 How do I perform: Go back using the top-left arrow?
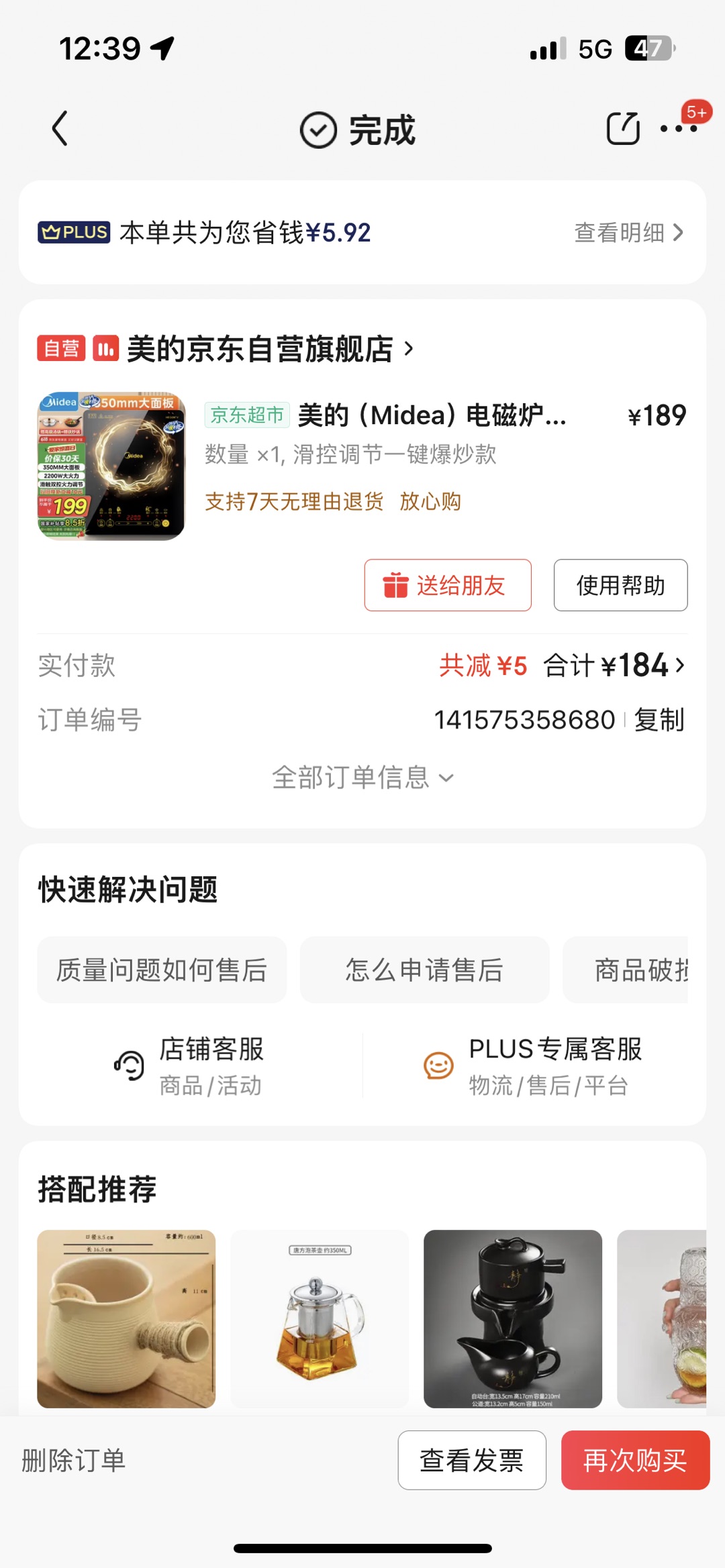pyautogui.click(x=60, y=128)
